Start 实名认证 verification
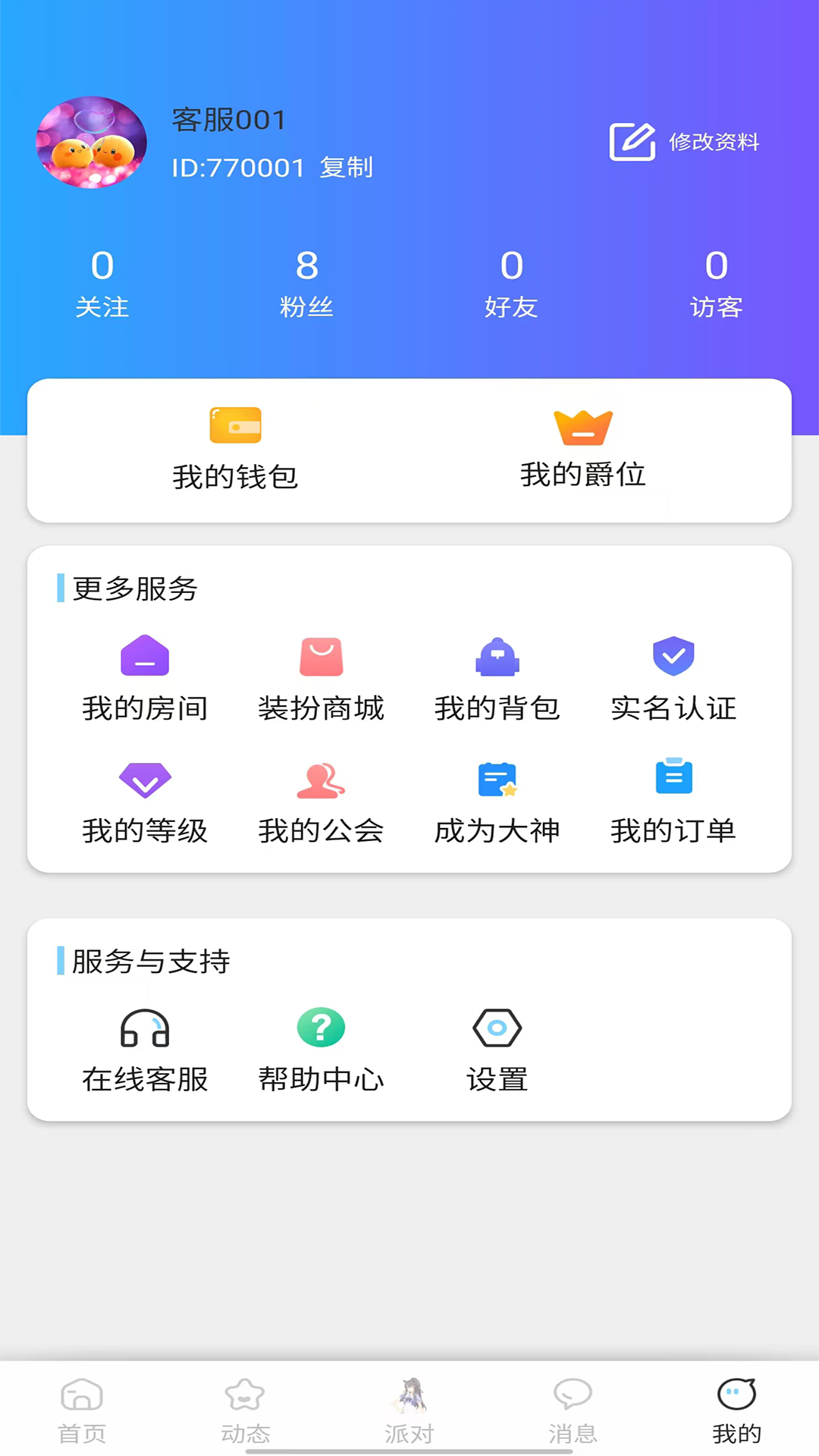819x1456 pixels. (x=673, y=678)
